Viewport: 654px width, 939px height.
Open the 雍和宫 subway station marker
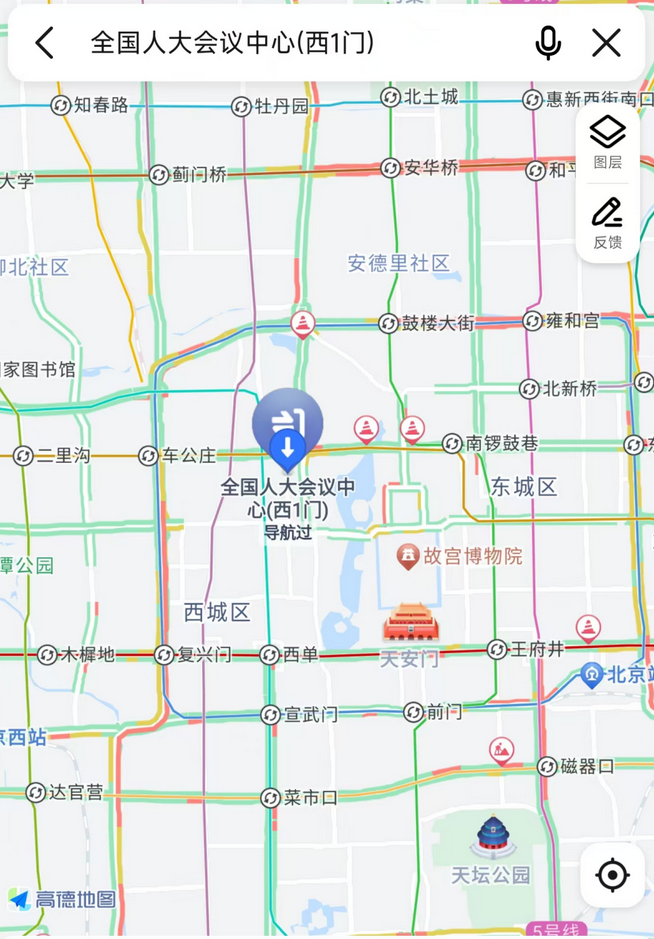[533, 321]
